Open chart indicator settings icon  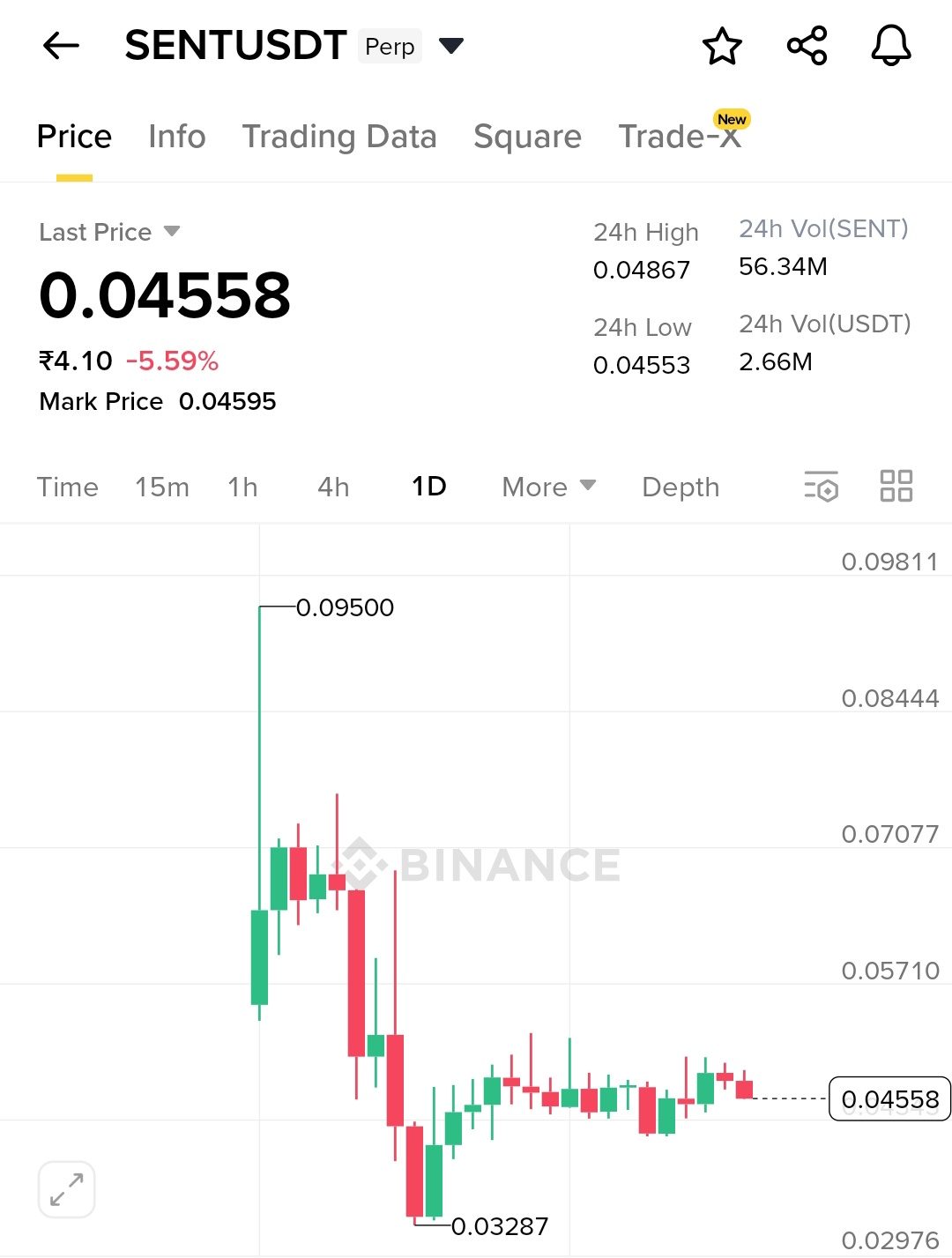pos(821,487)
